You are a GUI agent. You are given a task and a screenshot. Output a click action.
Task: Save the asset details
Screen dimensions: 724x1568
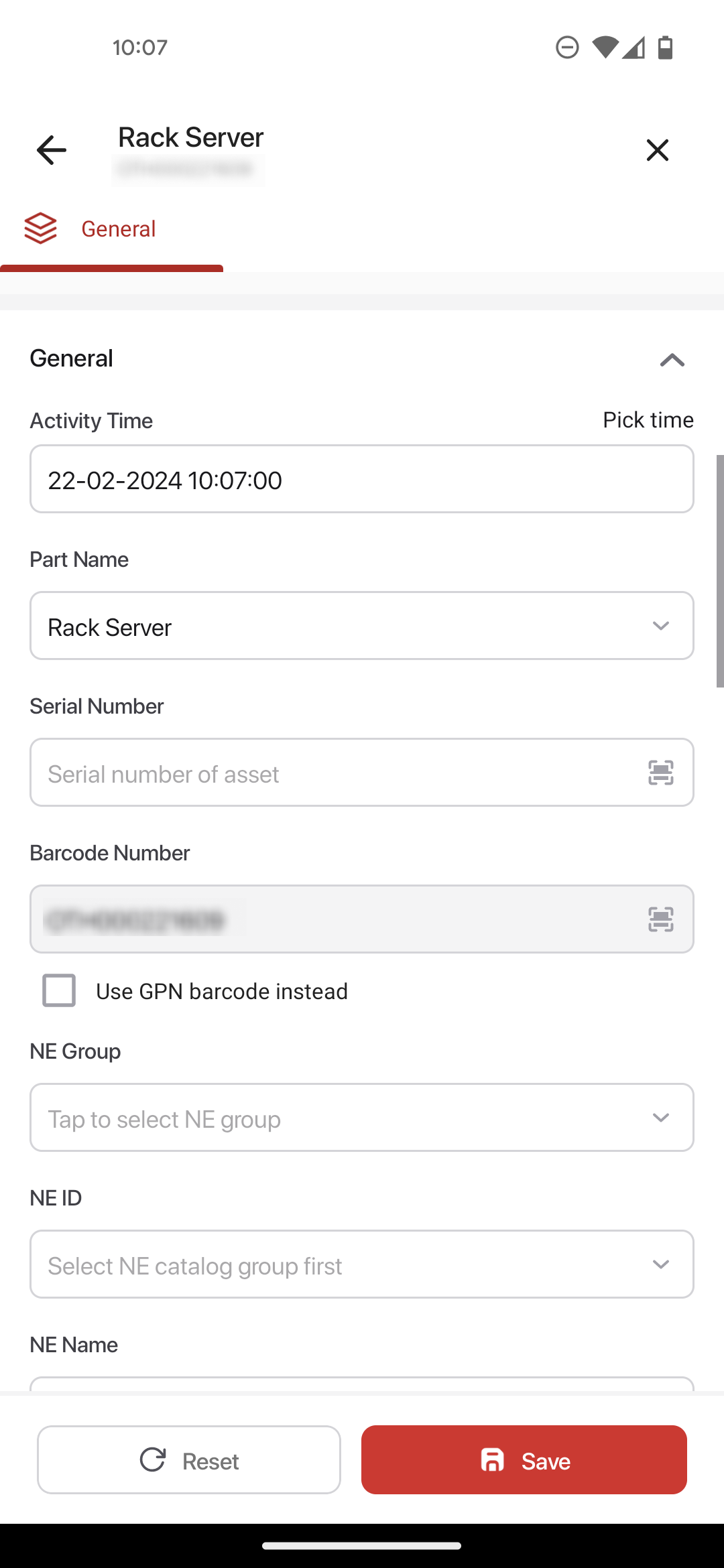pos(524,1460)
